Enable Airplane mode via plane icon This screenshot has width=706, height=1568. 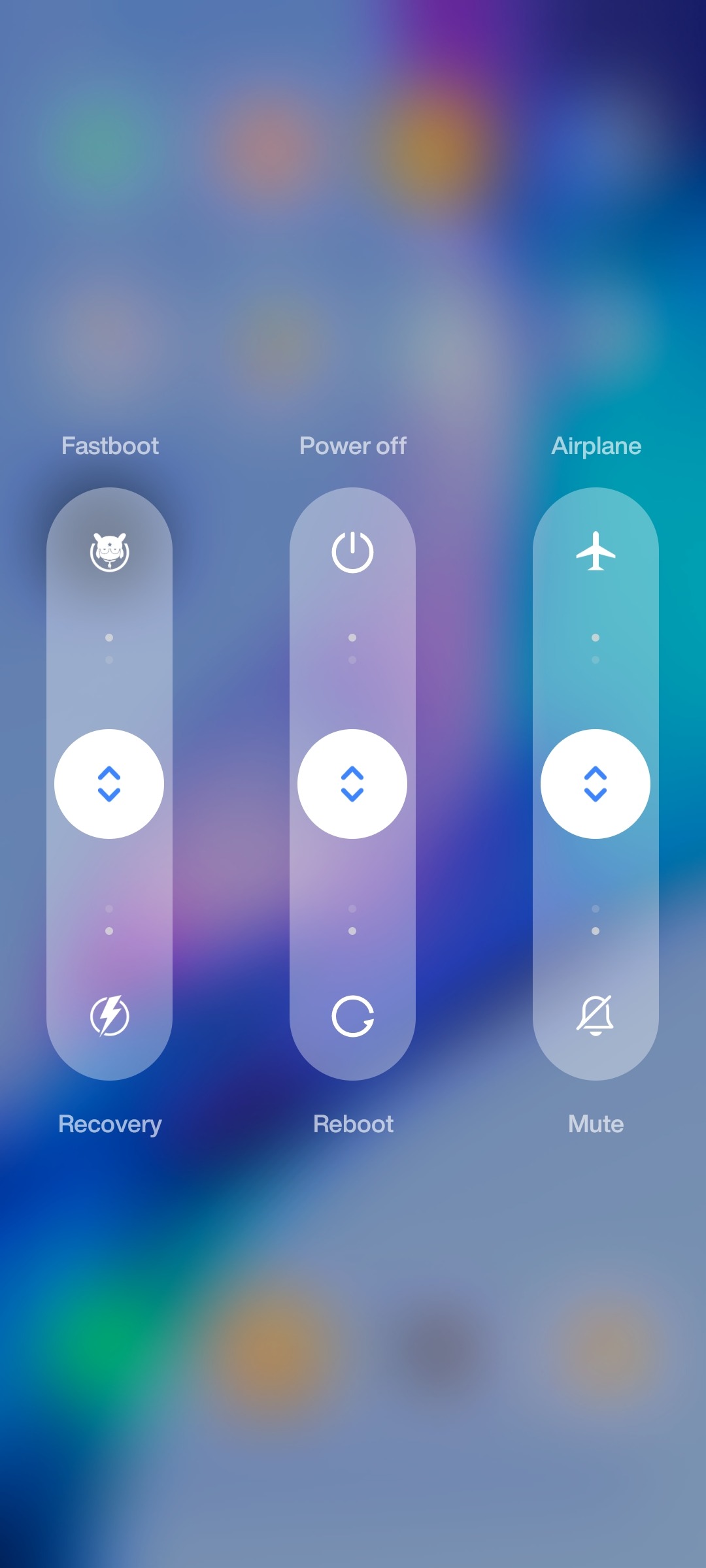tap(596, 551)
